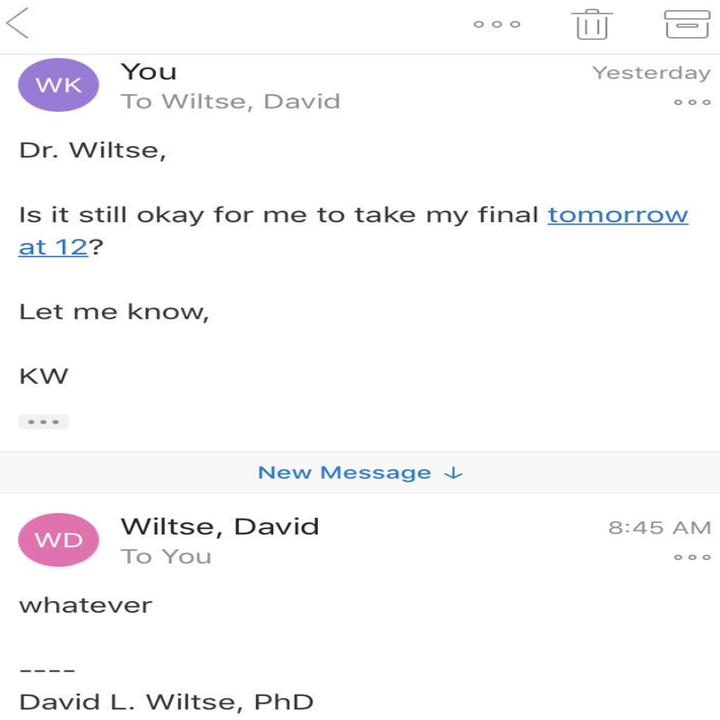The width and height of the screenshot is (720, 720).
Task: Tap the 'tomorrow at 12' date link
Action: [x=617, y=215]
